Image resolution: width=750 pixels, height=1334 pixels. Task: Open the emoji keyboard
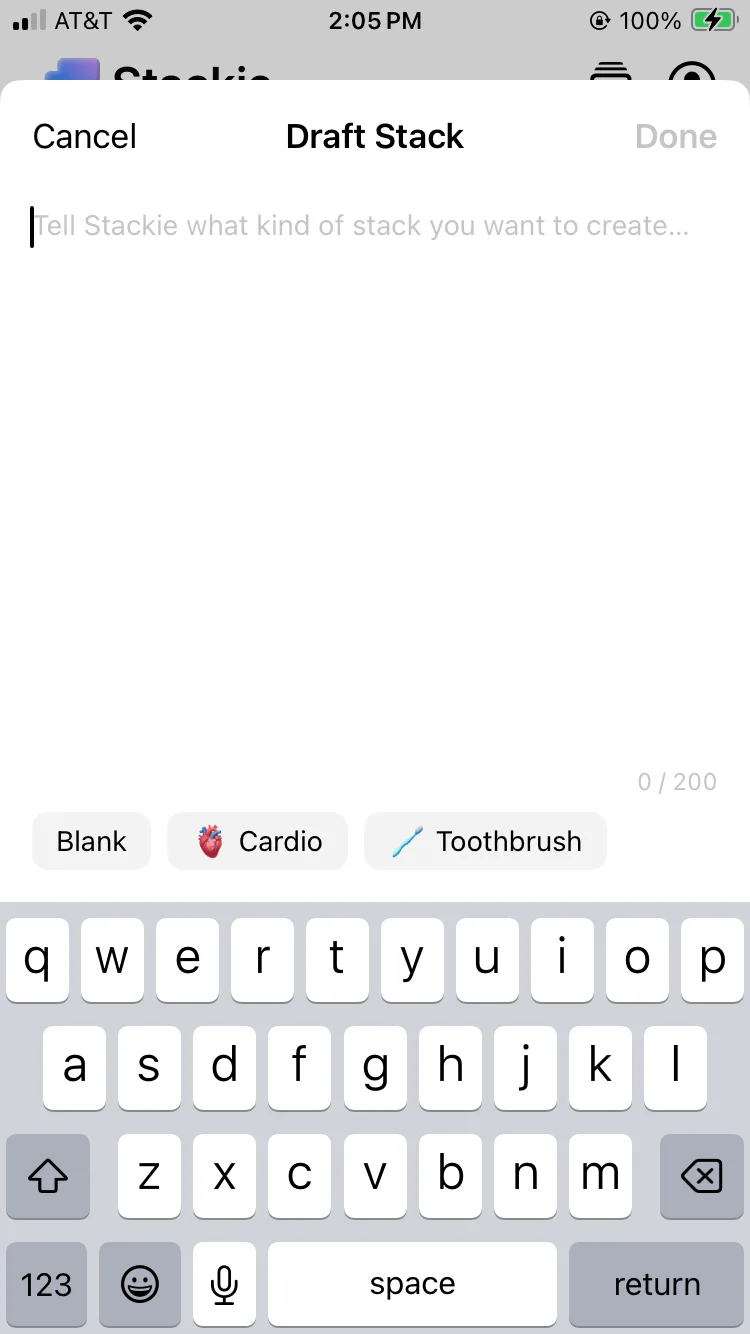pyautogui.click(x=140, y=1284)
